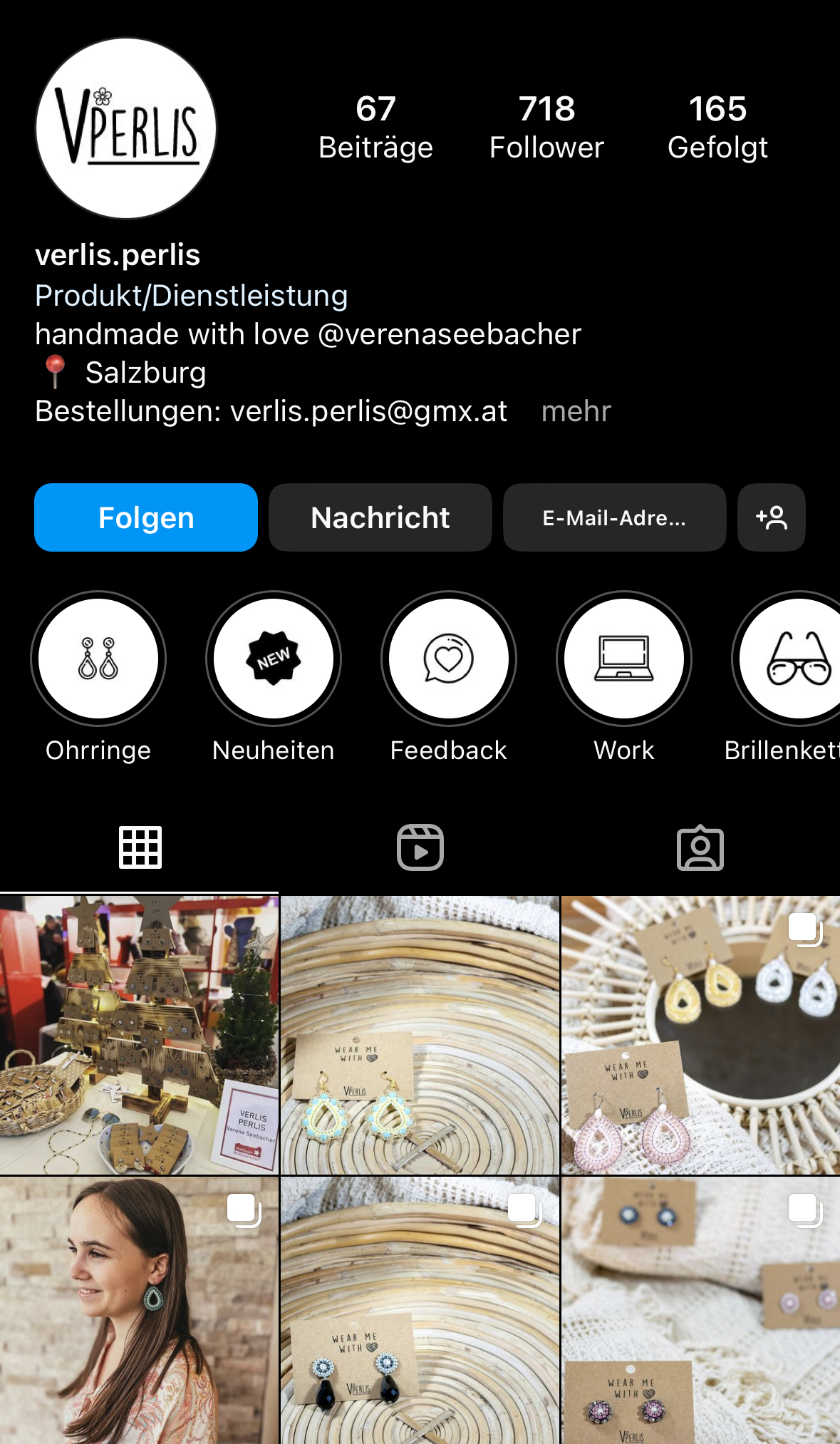View the Ohrringe story highlight
The width and height of the screenshot is (840, 1444).
point(98,659)
